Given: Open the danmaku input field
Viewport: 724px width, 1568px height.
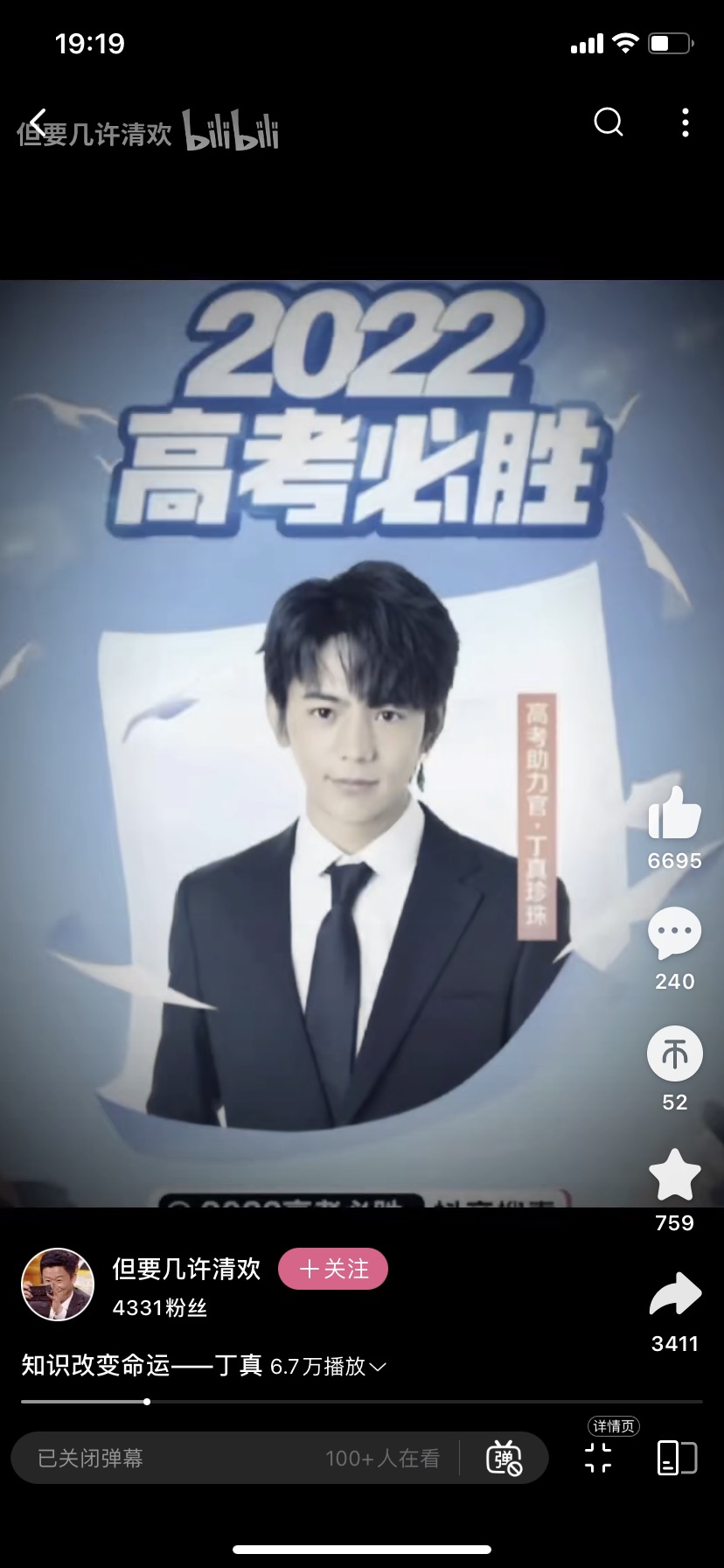Looking at the screenshot, I should (x=236, y=1458).
